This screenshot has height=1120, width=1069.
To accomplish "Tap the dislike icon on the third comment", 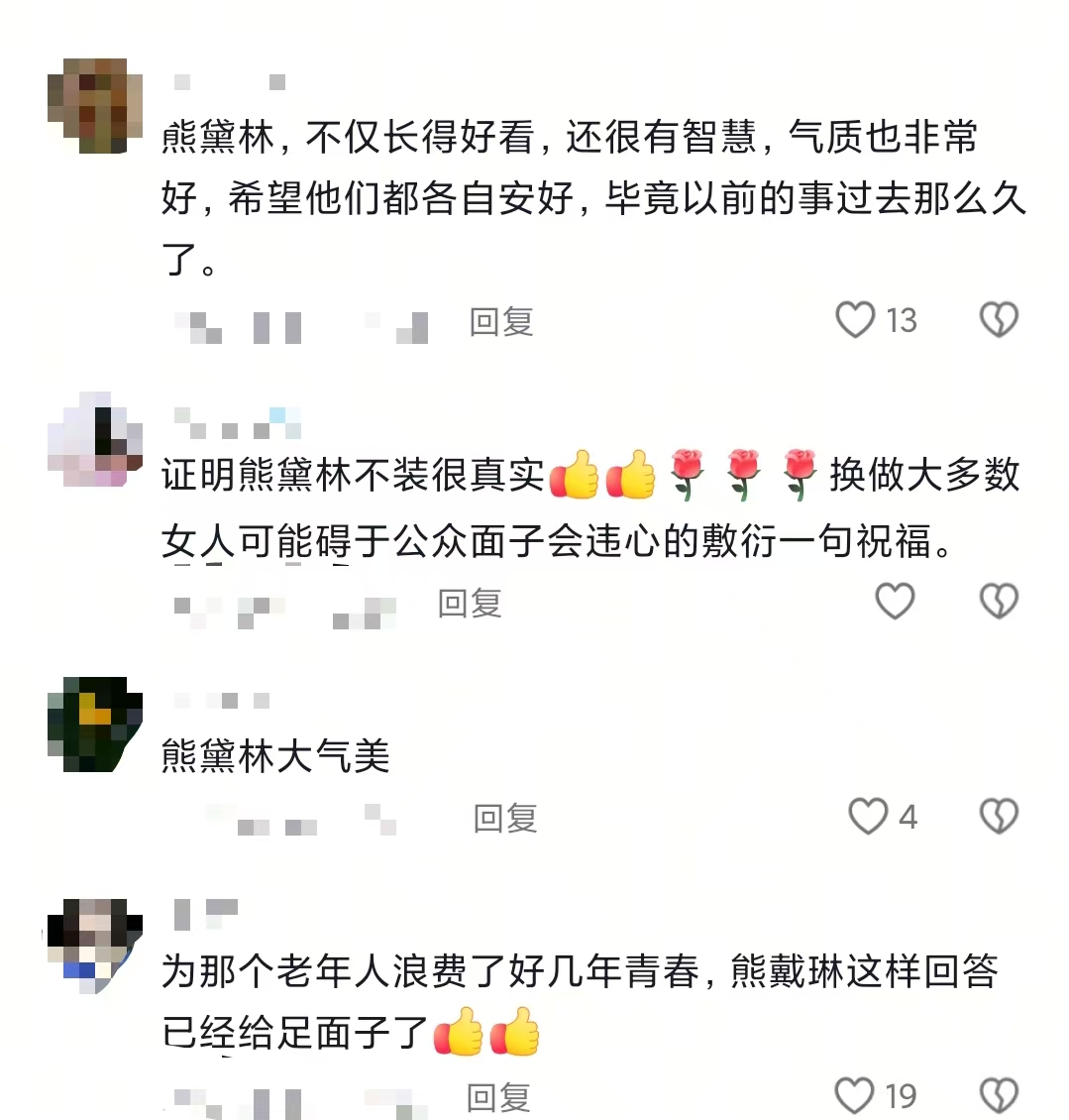I will 999,815.
